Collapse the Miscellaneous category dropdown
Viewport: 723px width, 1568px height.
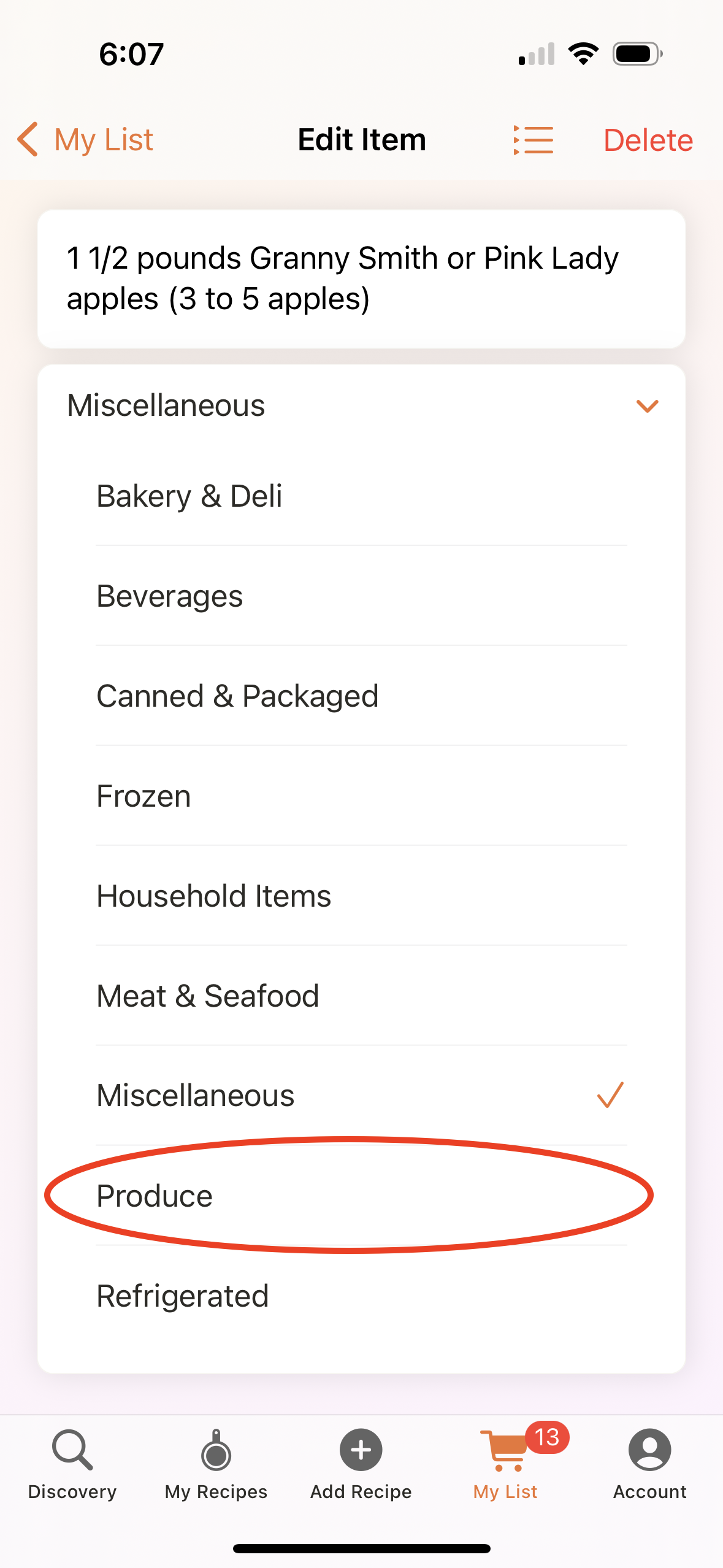coord(361,405)
